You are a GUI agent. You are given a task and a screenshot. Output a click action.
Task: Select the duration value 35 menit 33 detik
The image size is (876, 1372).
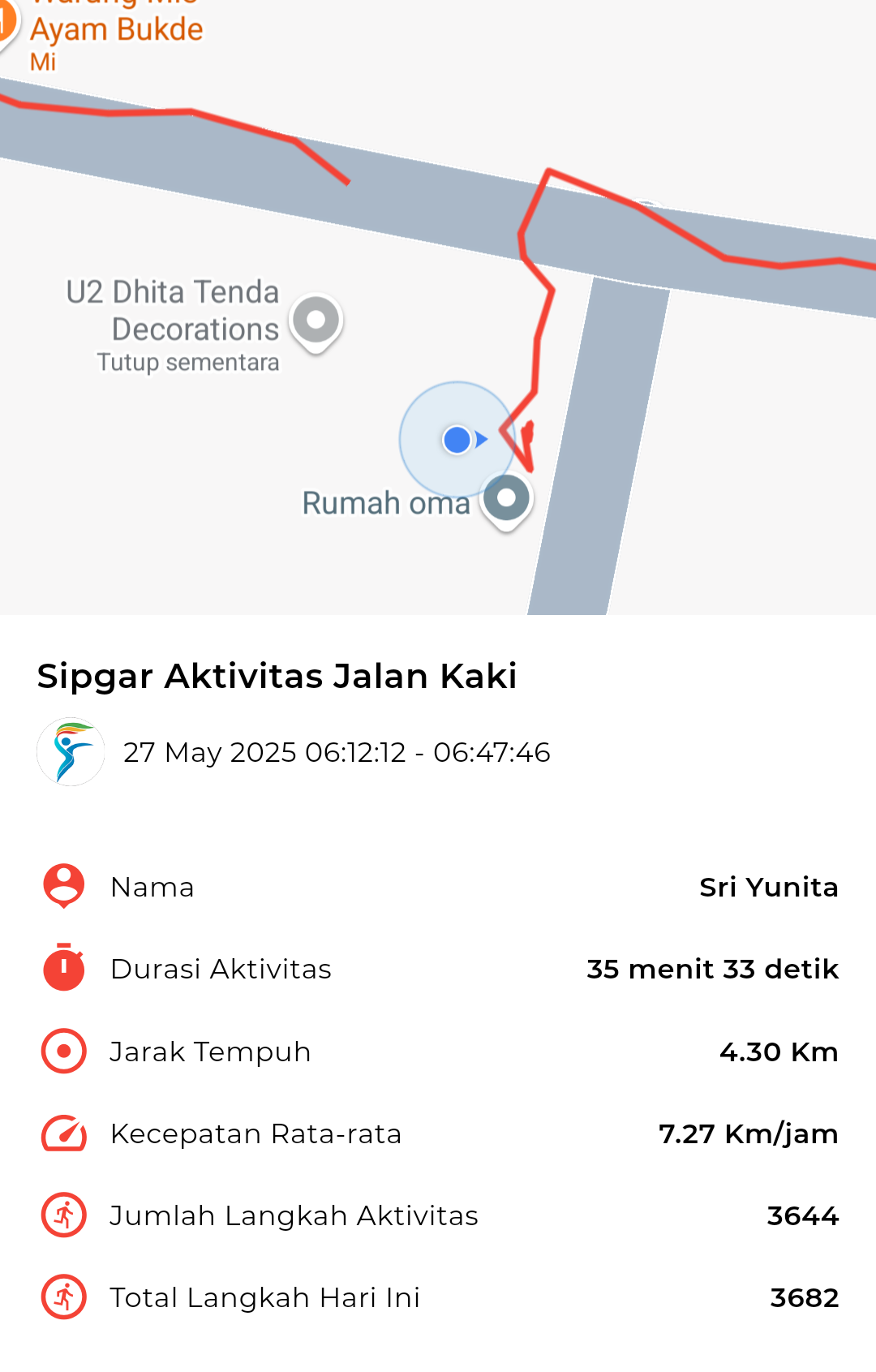(712, 969)
